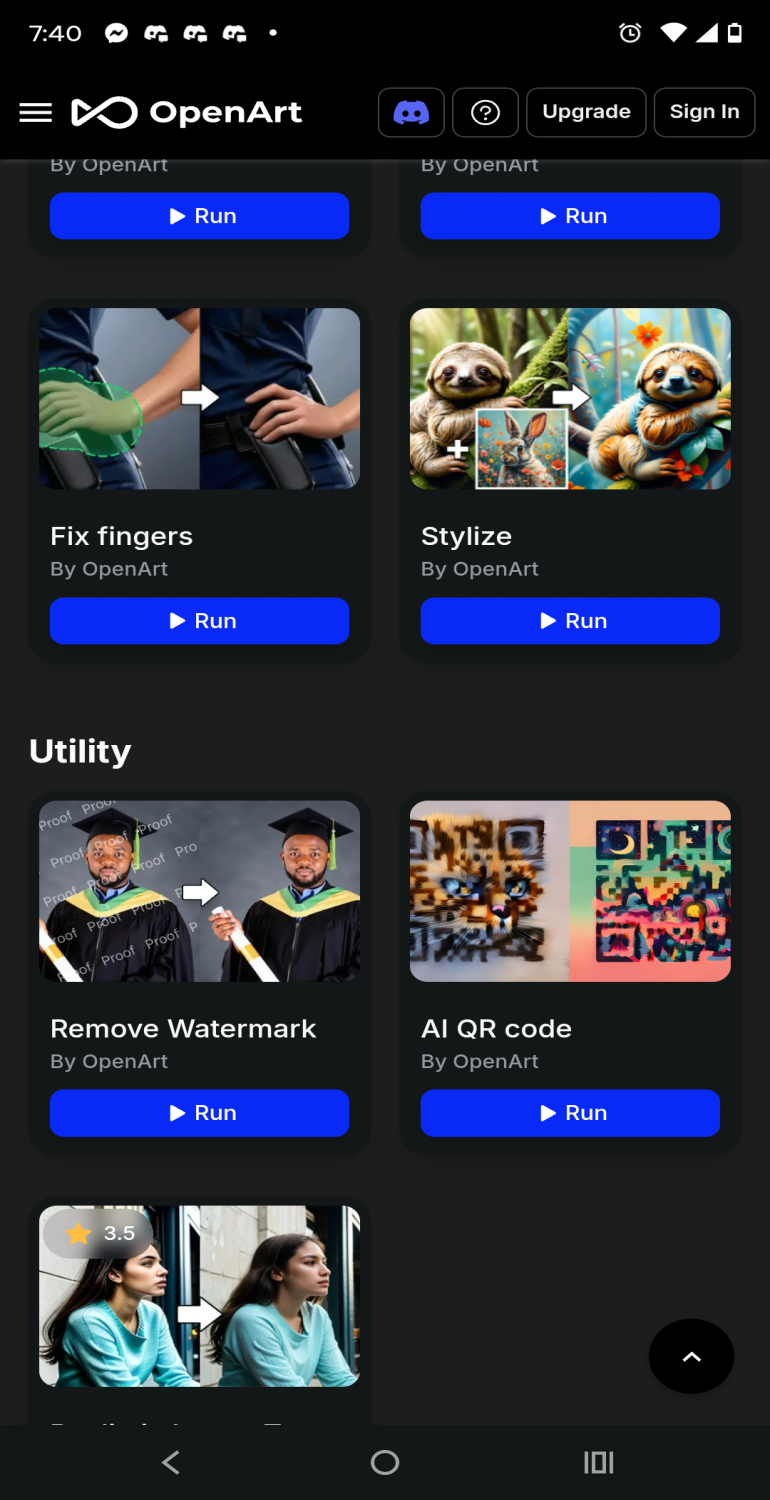Go back using the system back button
The height and width of the screenshot is (1500, 770).
tap(171, 1463)
